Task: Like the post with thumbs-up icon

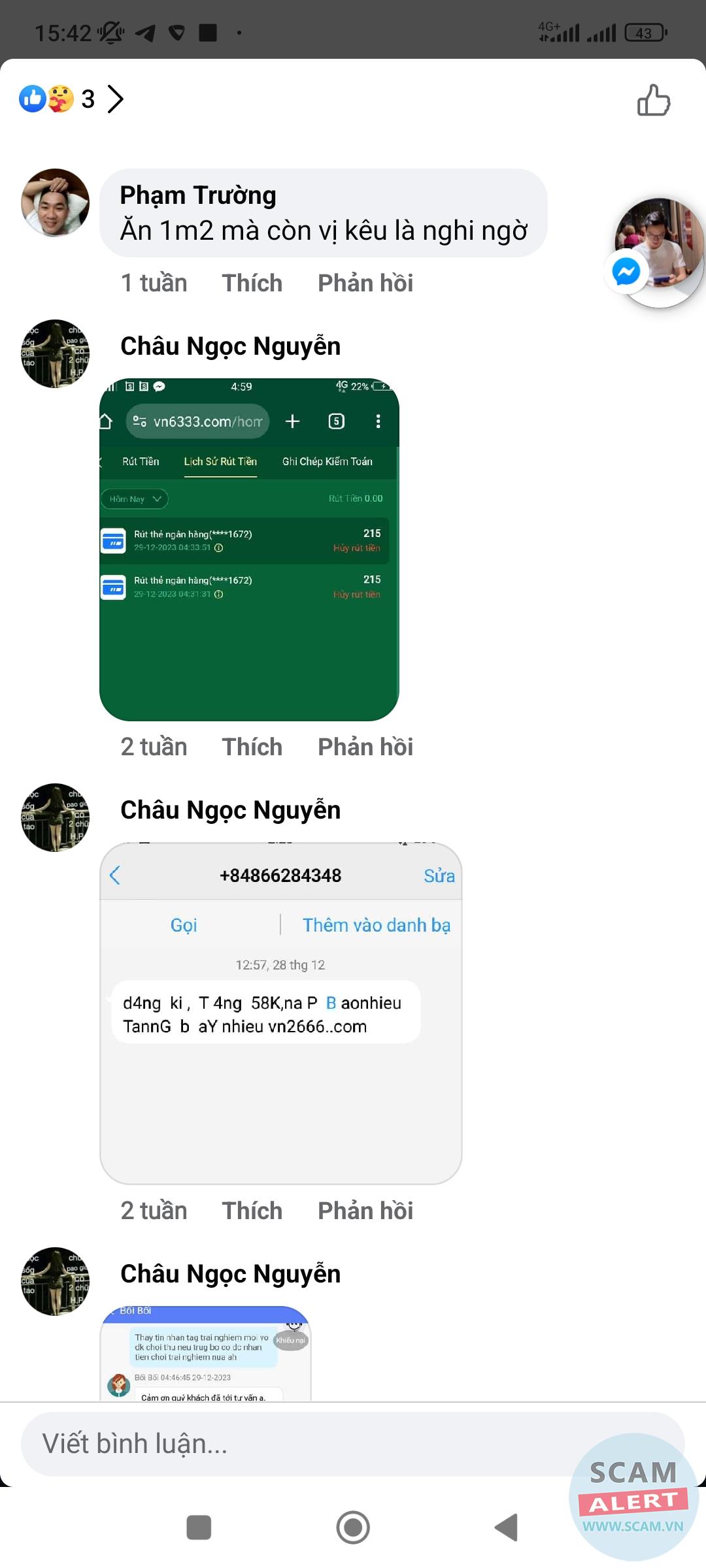Action: tap(654, 100)
